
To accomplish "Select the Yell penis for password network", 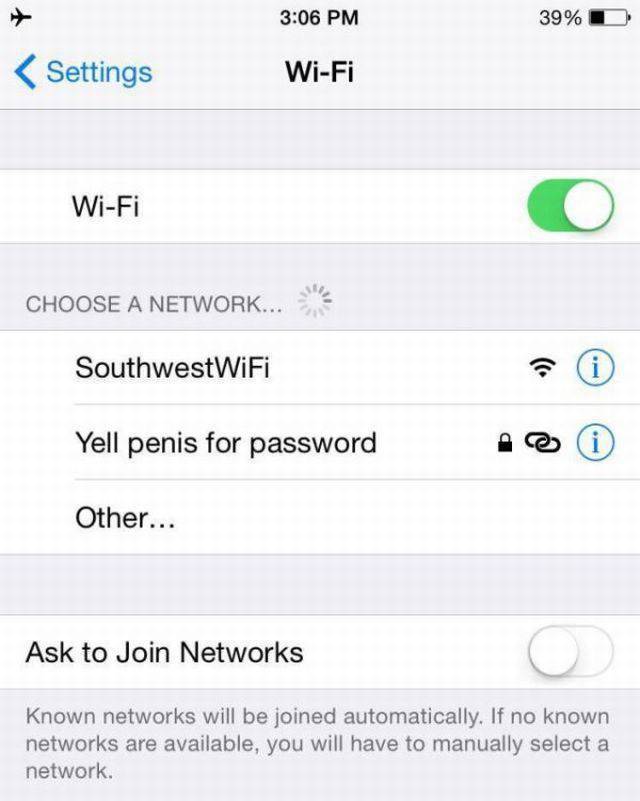I will (x=226, y=442).
